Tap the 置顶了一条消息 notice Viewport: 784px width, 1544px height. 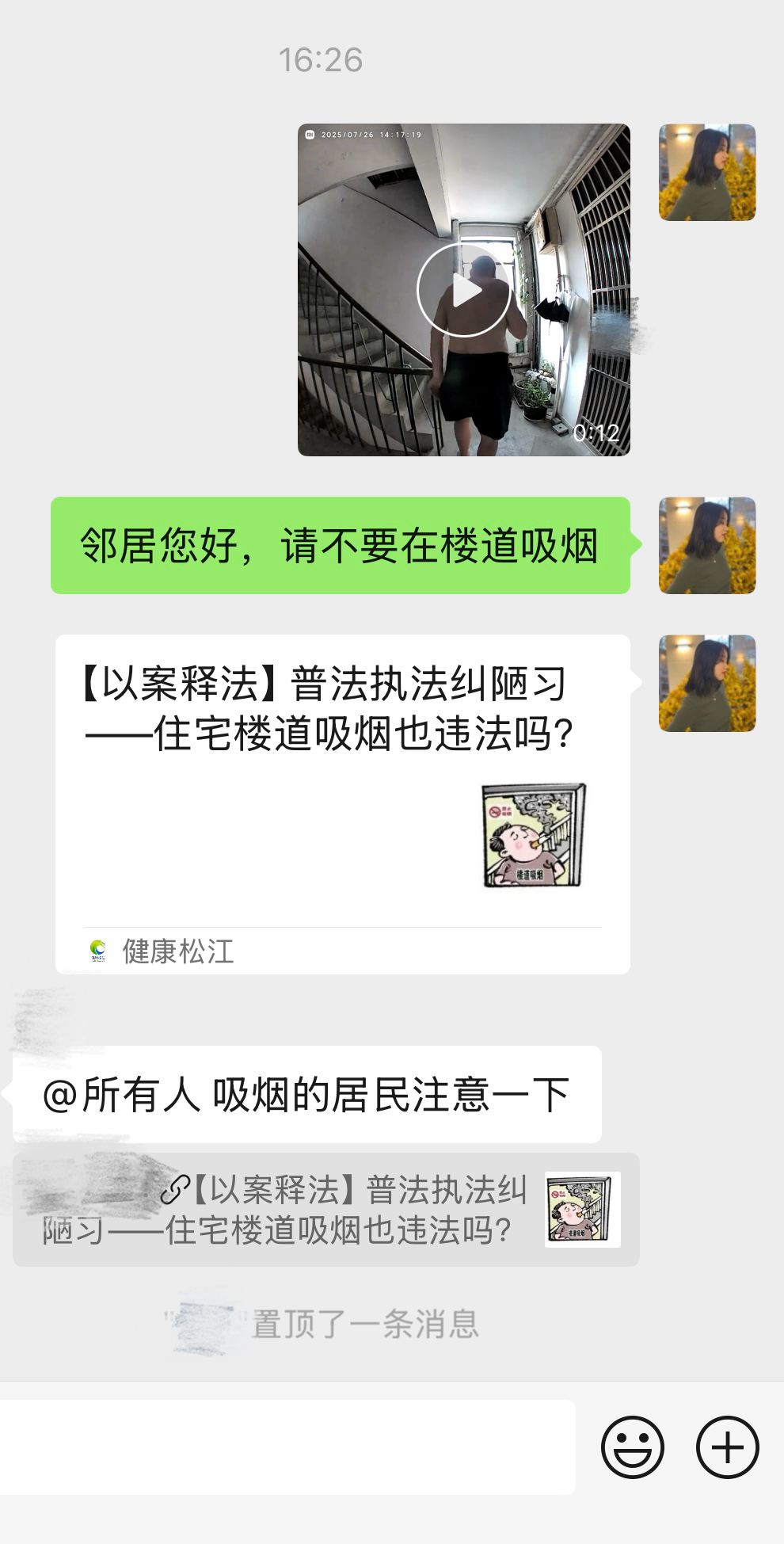coord(365,1324)
